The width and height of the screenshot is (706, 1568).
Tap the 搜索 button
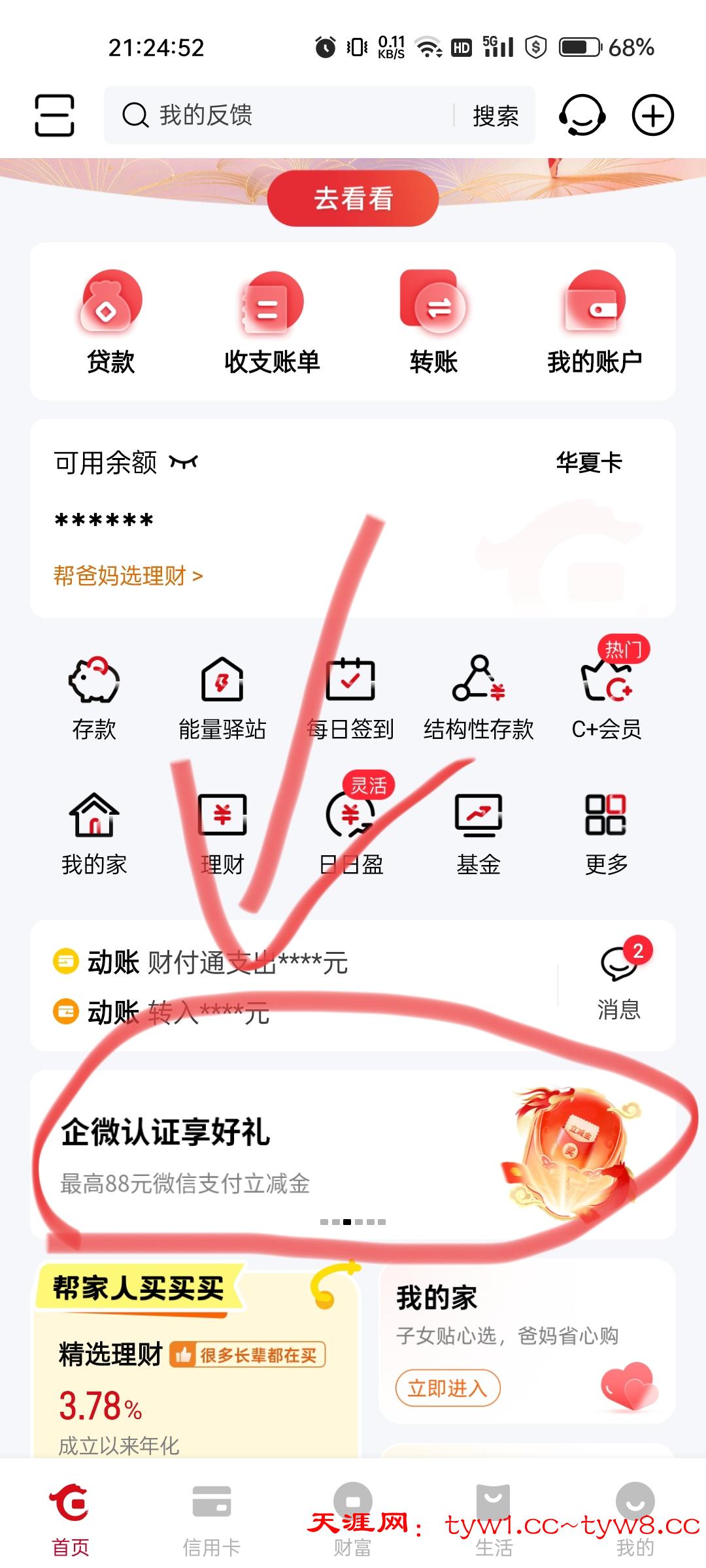(x=495, y=116)
